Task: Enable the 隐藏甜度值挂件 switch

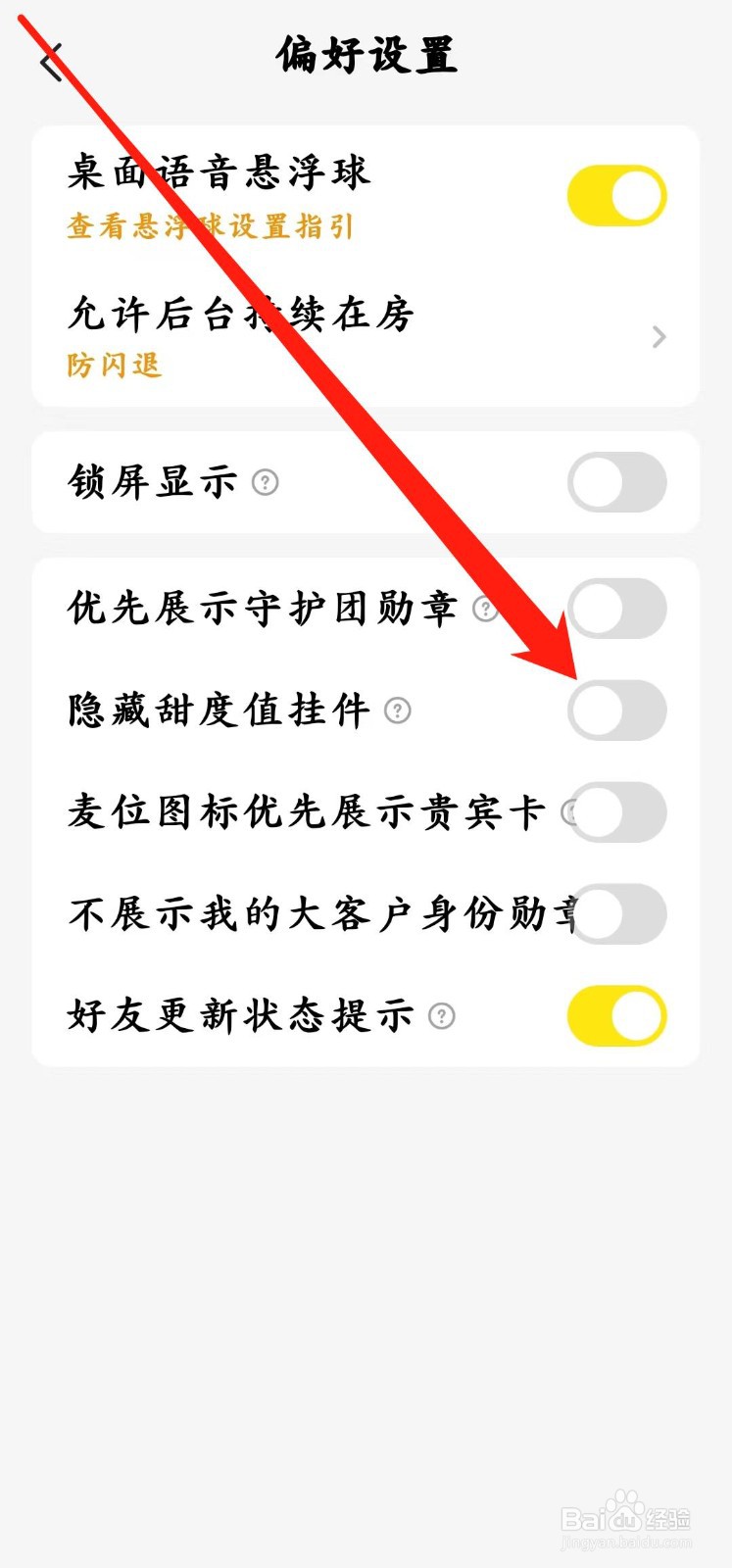Action: 616,710
